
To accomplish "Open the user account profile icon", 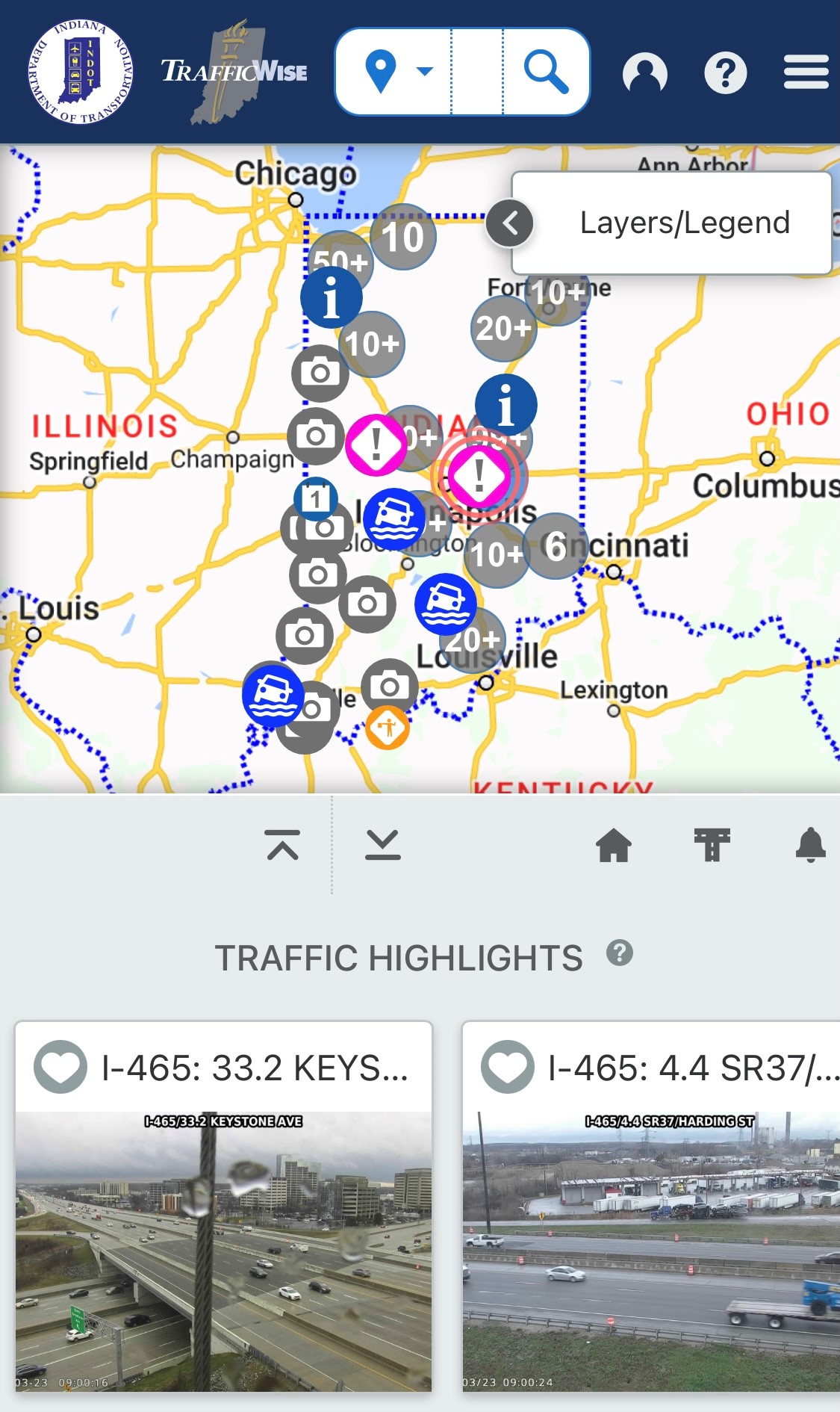I will pos(647,72).
